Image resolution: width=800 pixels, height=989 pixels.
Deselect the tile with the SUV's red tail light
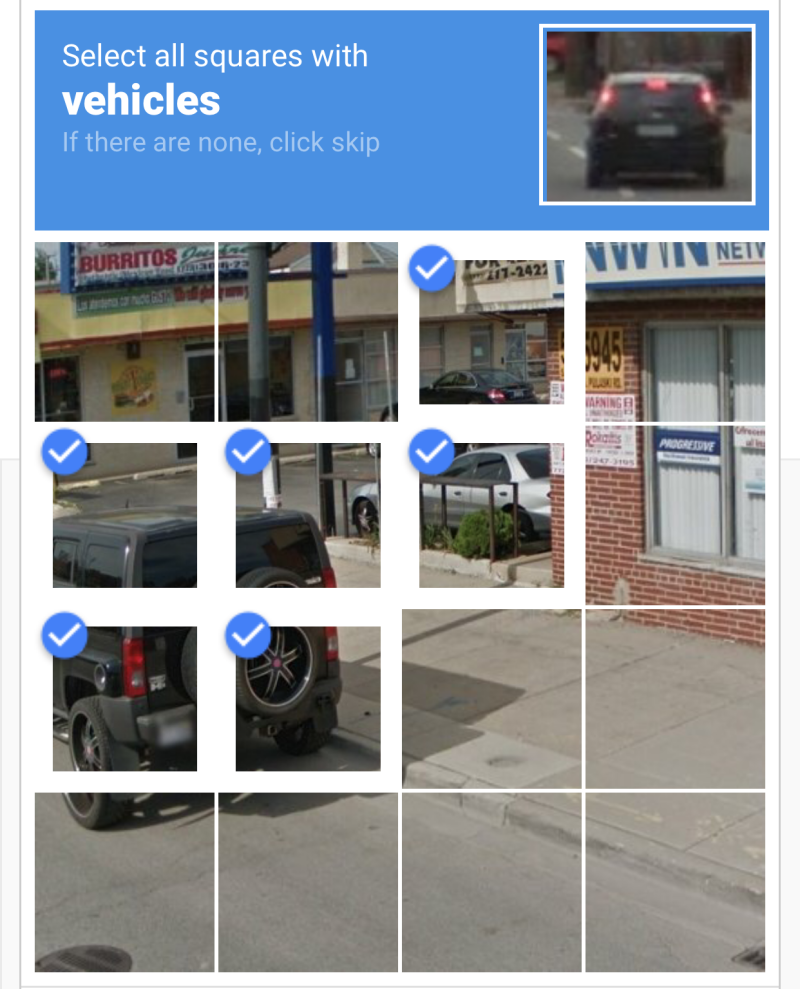(x=125, y=698)
